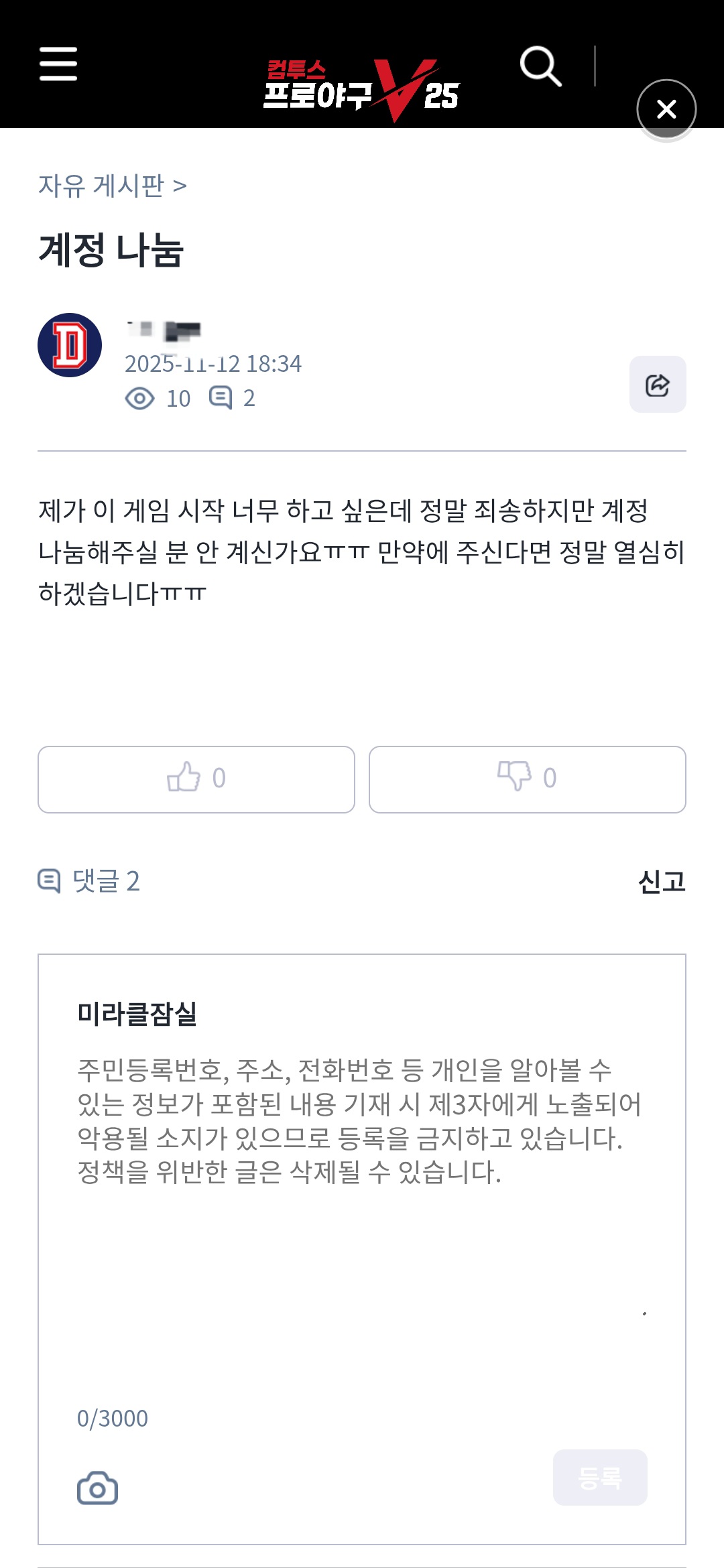Like the post with thumbs up

tap(196, 779)
